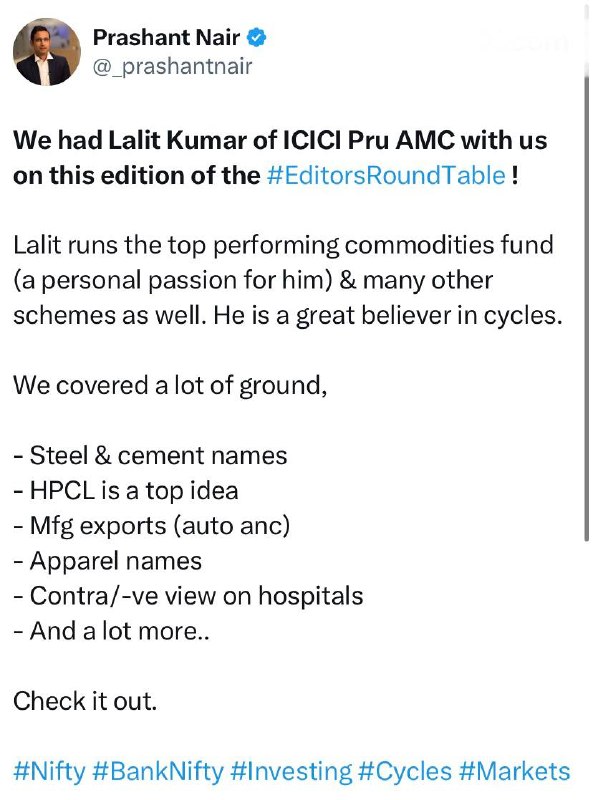
Task: Open Prashant Nair's profile picture
Action: pos(46,52)
